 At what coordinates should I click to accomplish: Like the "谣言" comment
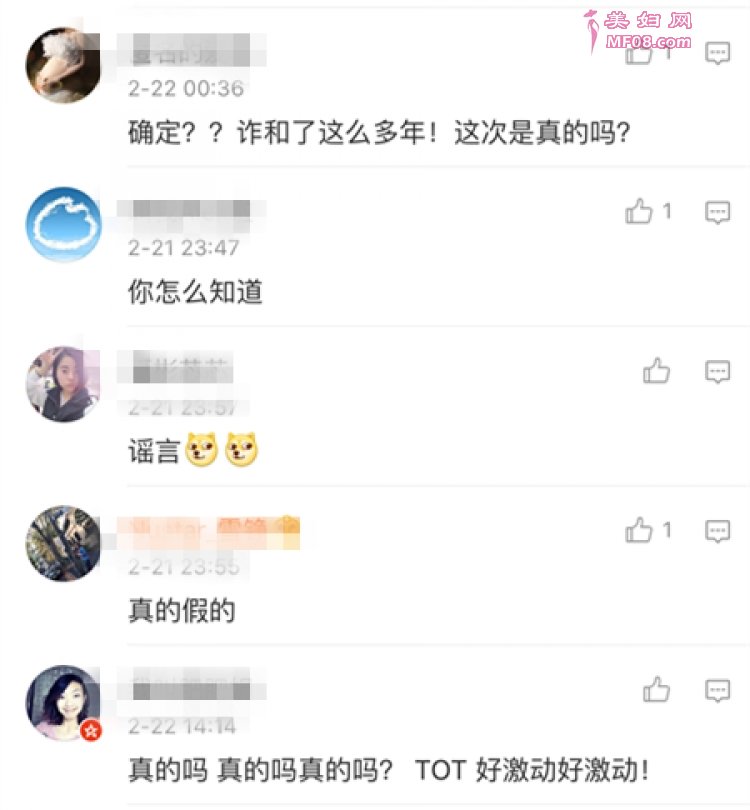(x=656, y=372)
